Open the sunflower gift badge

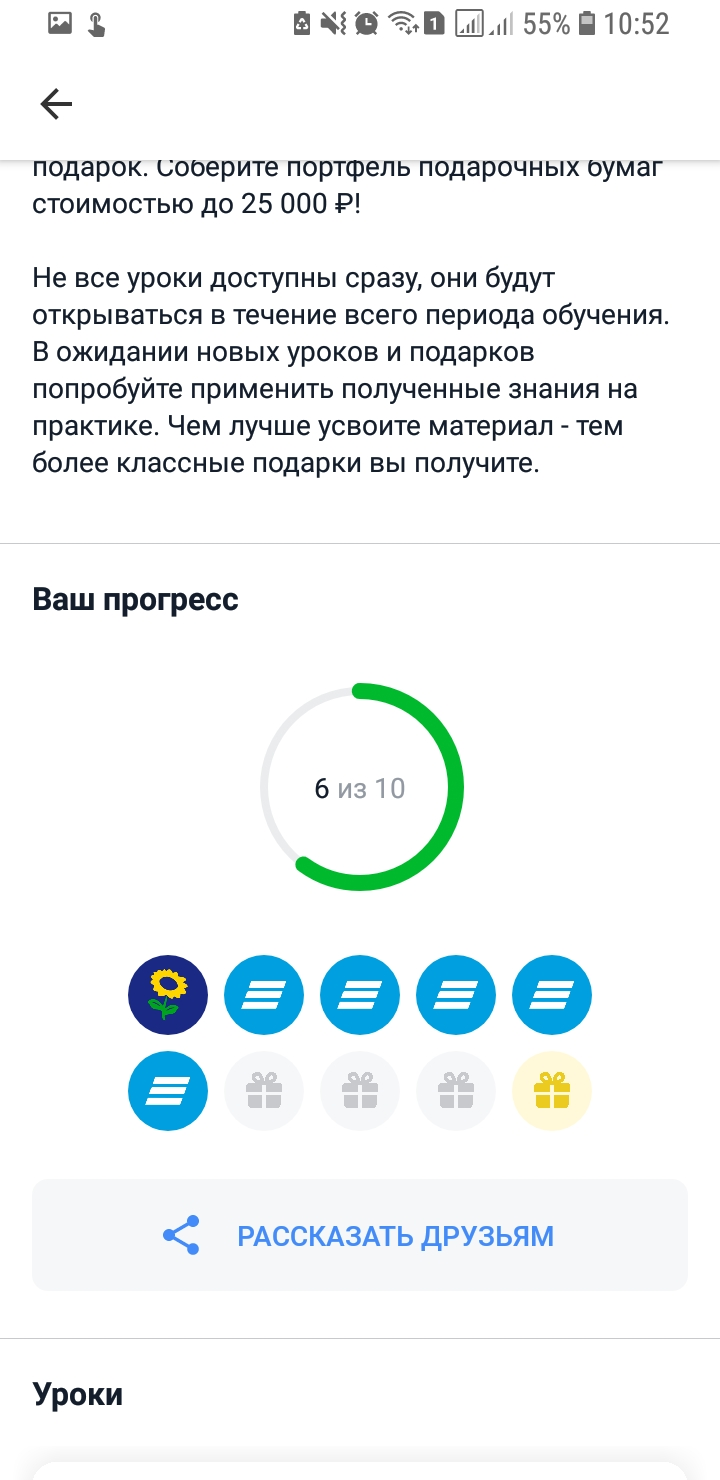coord(168,995)
